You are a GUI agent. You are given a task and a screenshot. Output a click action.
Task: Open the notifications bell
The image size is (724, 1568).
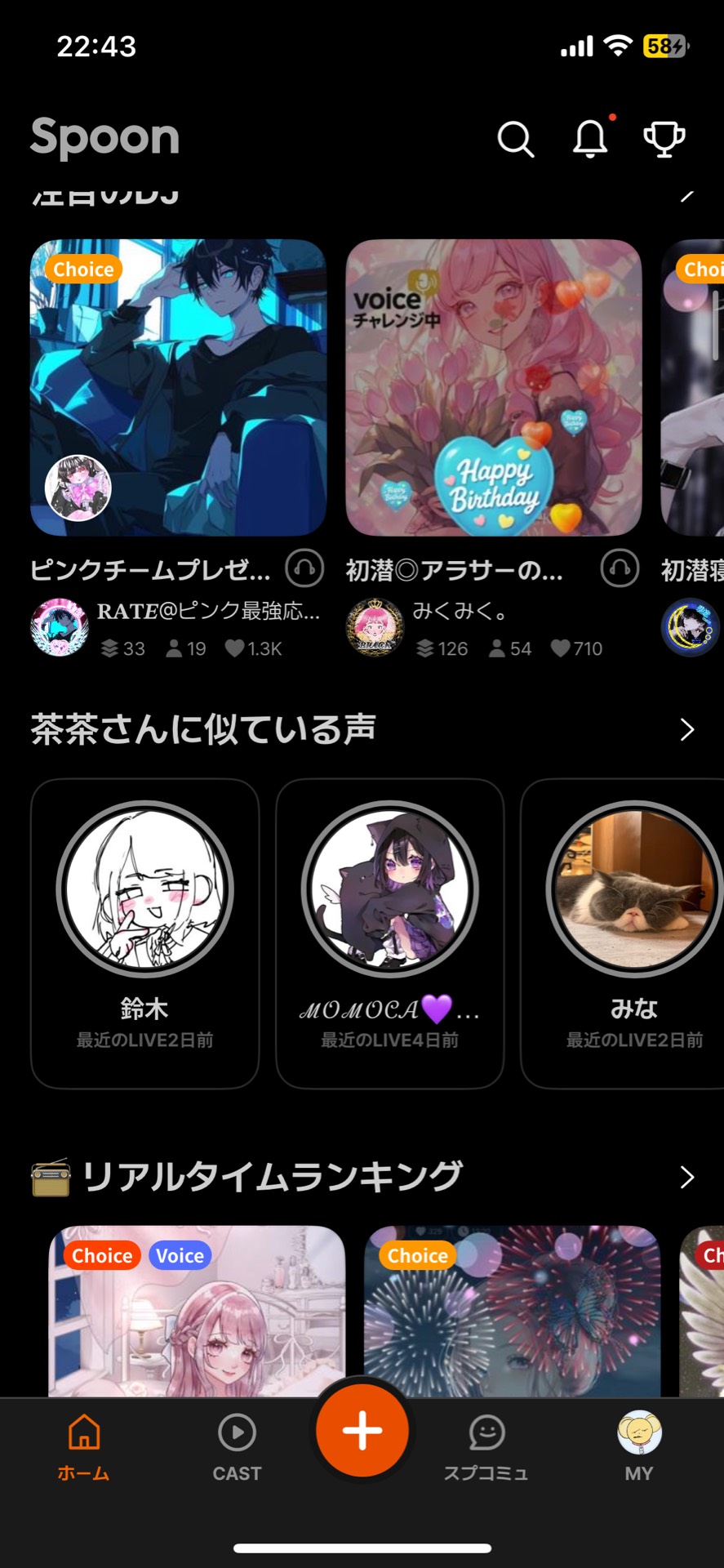coord(589,139)
